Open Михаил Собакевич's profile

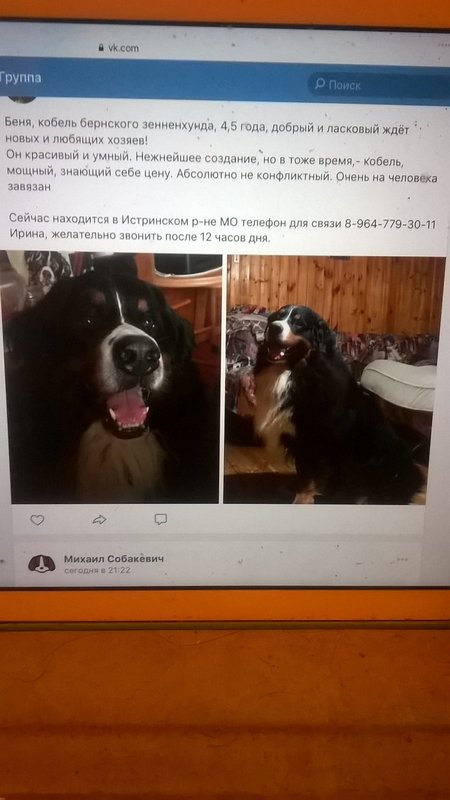(114, 559)
